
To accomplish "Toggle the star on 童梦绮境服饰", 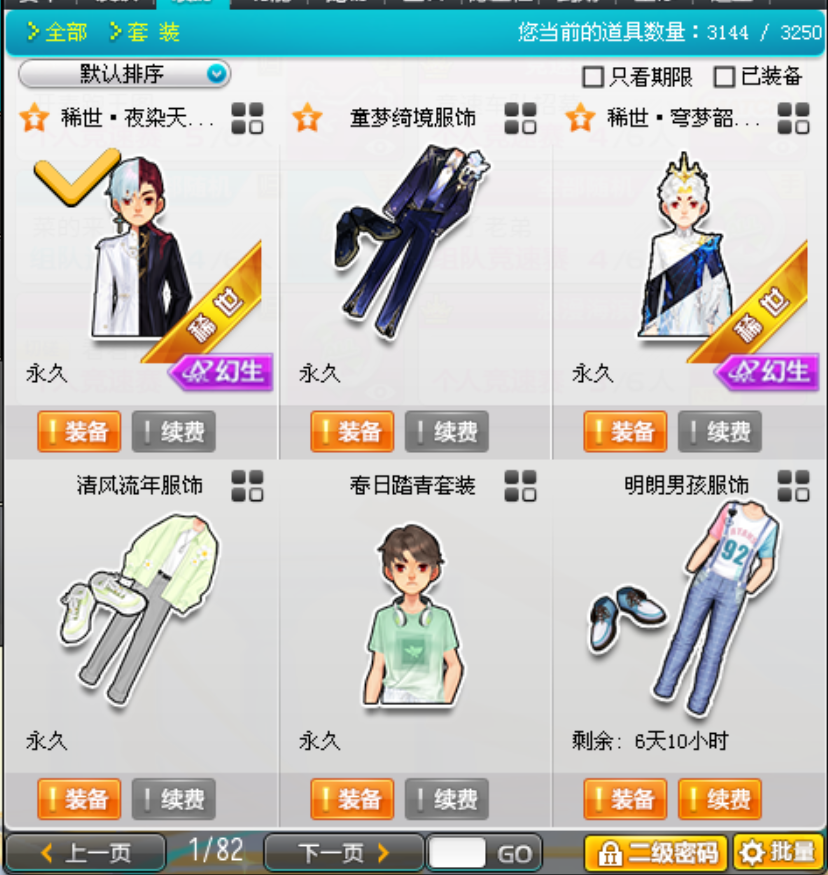I will 307,119.
